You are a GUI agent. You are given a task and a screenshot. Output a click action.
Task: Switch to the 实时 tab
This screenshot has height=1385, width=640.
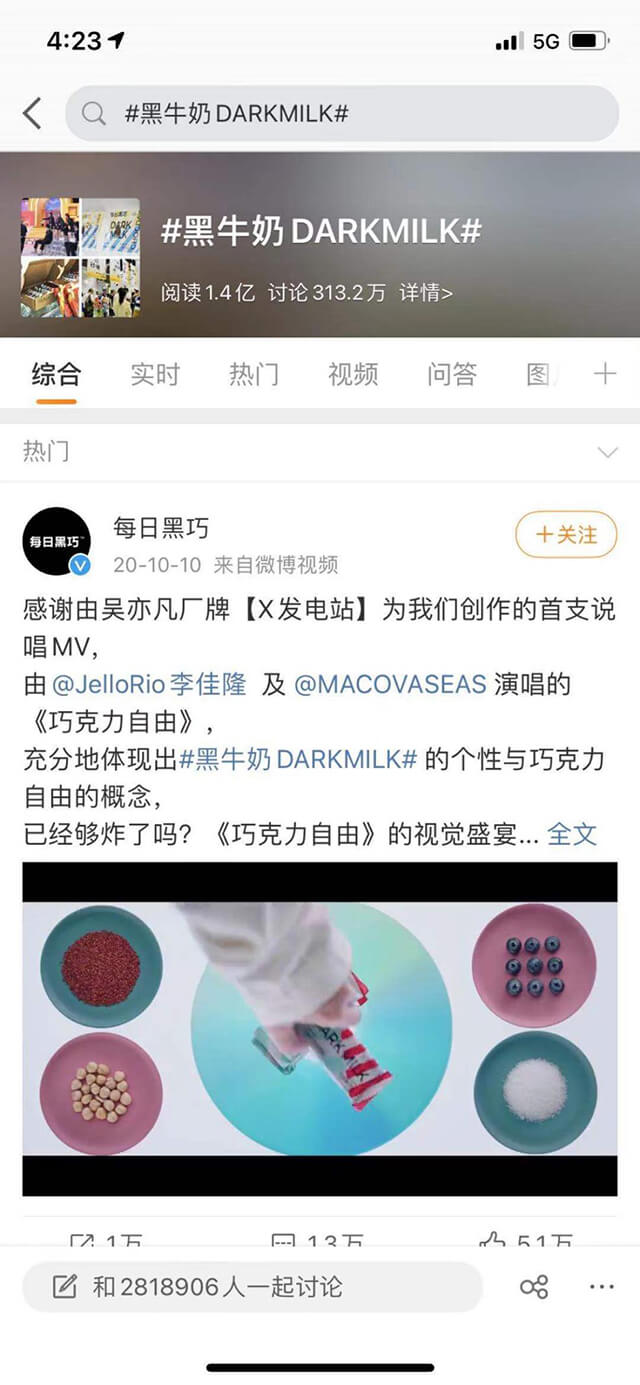pos(155,375)
